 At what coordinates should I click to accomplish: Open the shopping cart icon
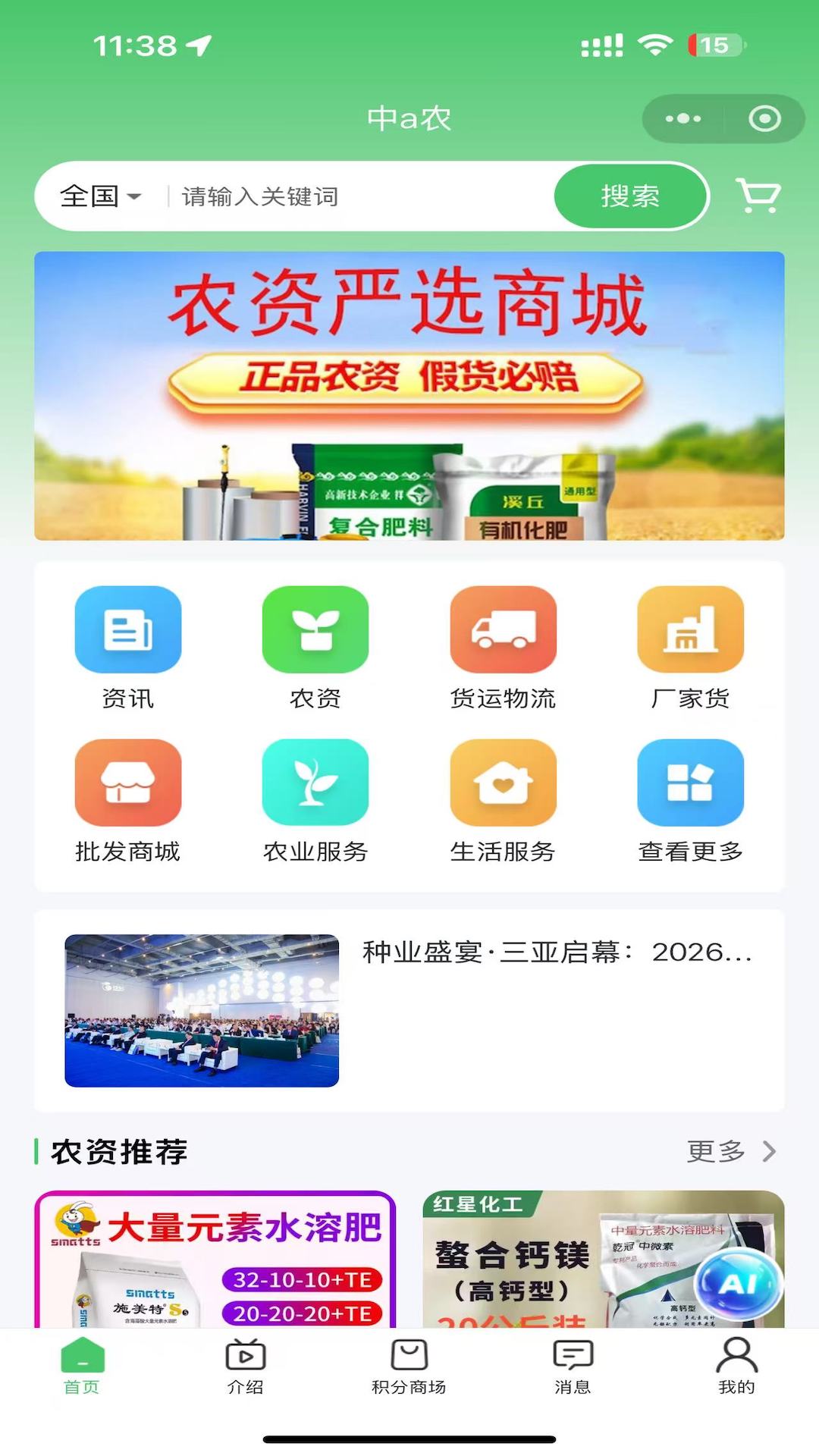click(x=758, y=196)
